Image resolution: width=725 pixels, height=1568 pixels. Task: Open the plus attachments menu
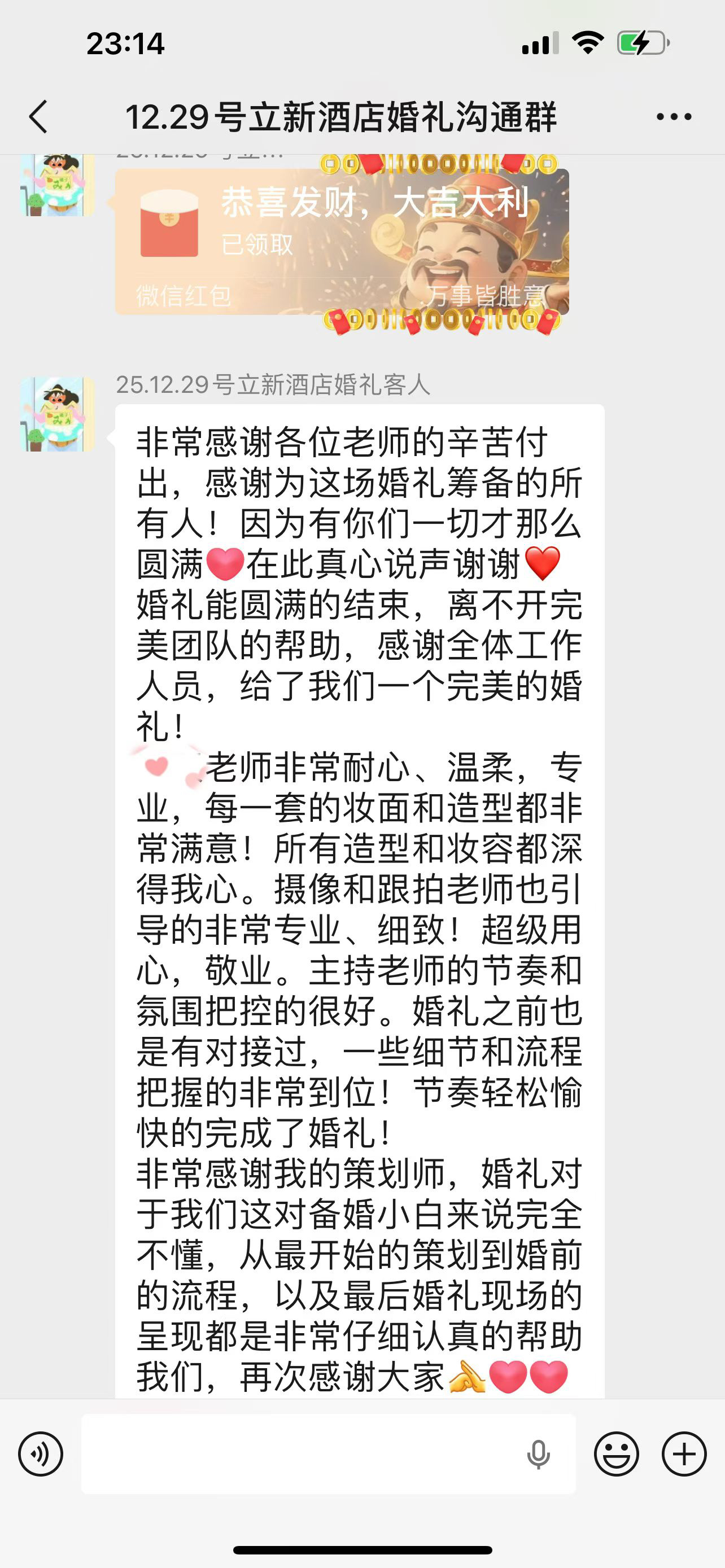pos(684,1454)
